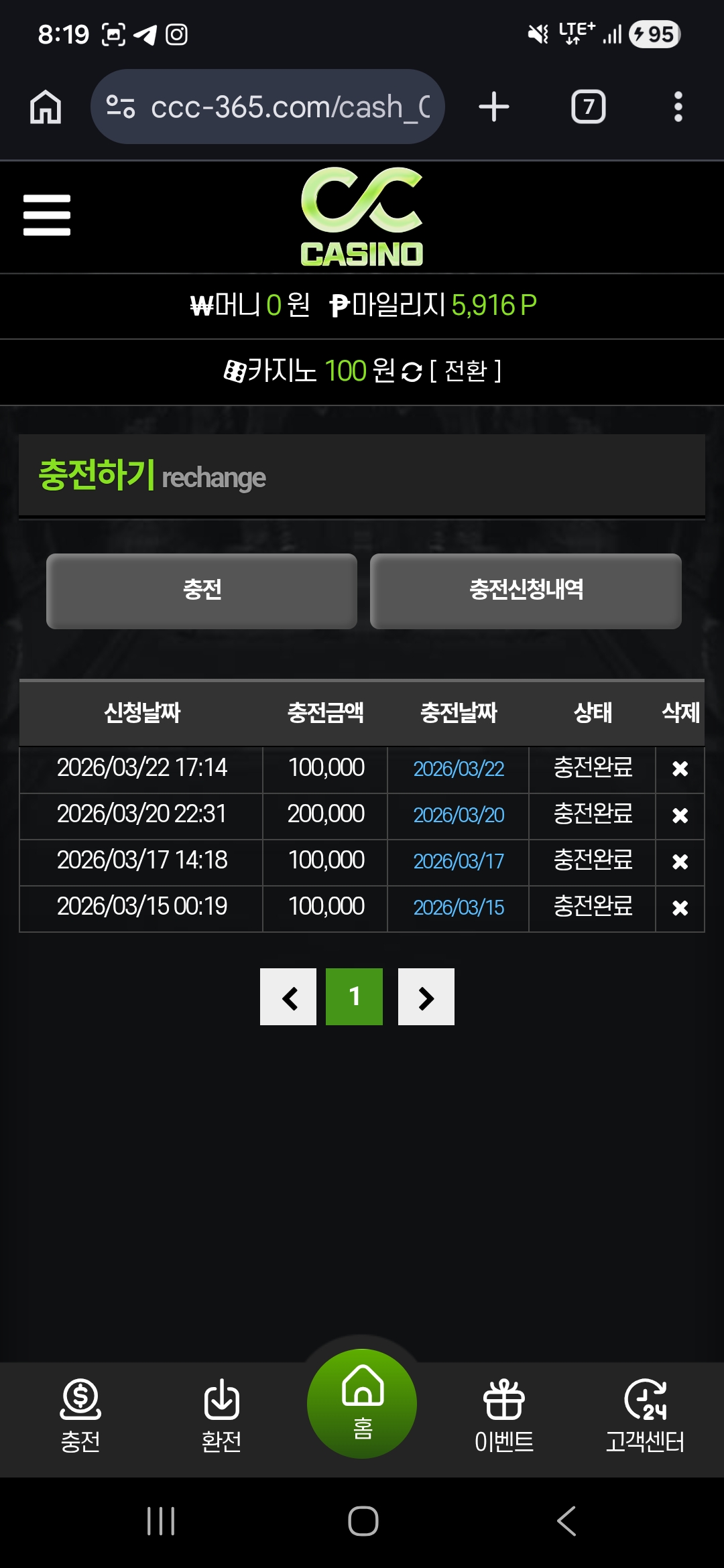Remove the 200,000 recharge entry
724x1568 pixels.
[680, 815]
